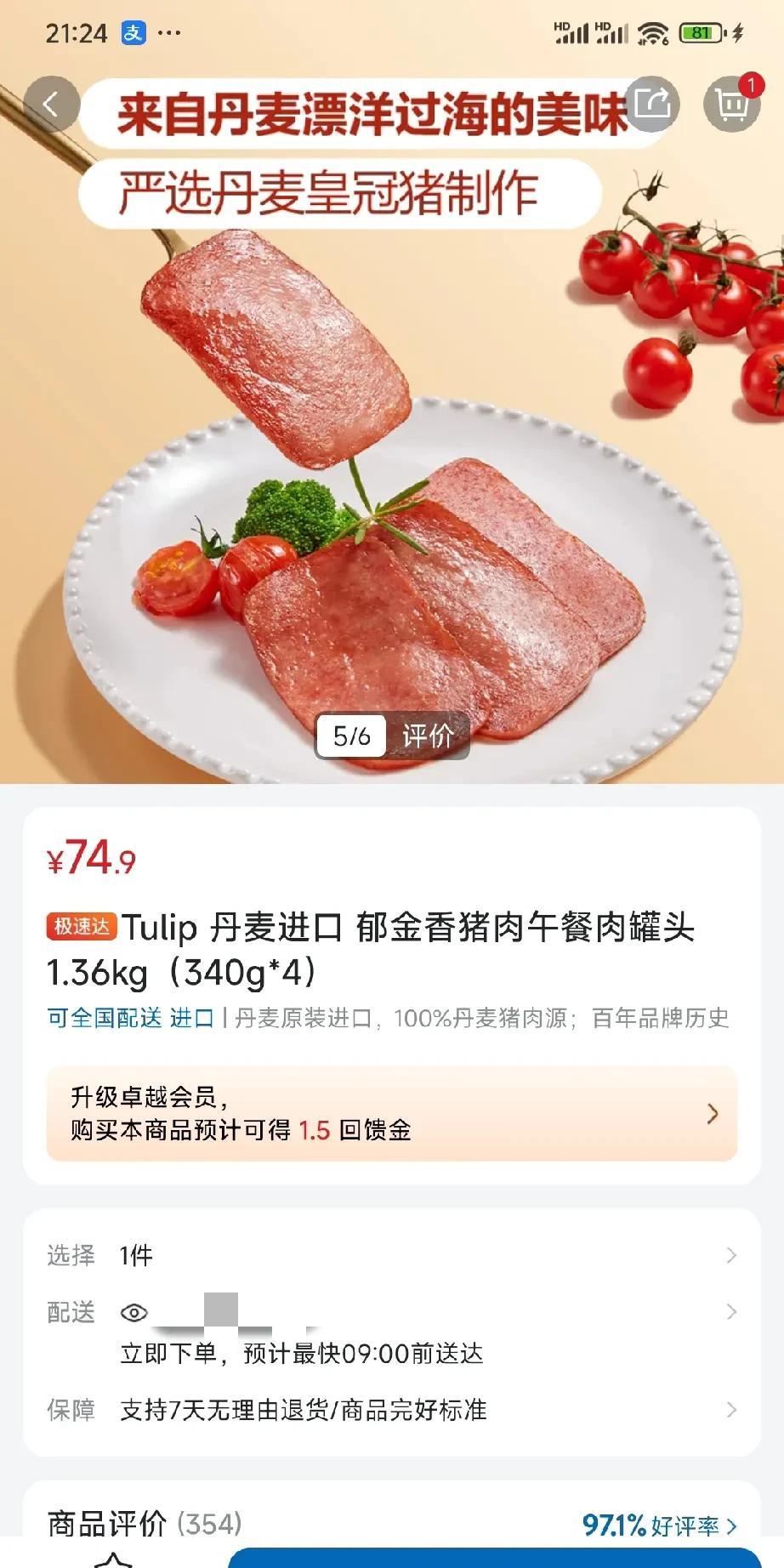Go back using the top-left arrow

[x=51, y=105]
